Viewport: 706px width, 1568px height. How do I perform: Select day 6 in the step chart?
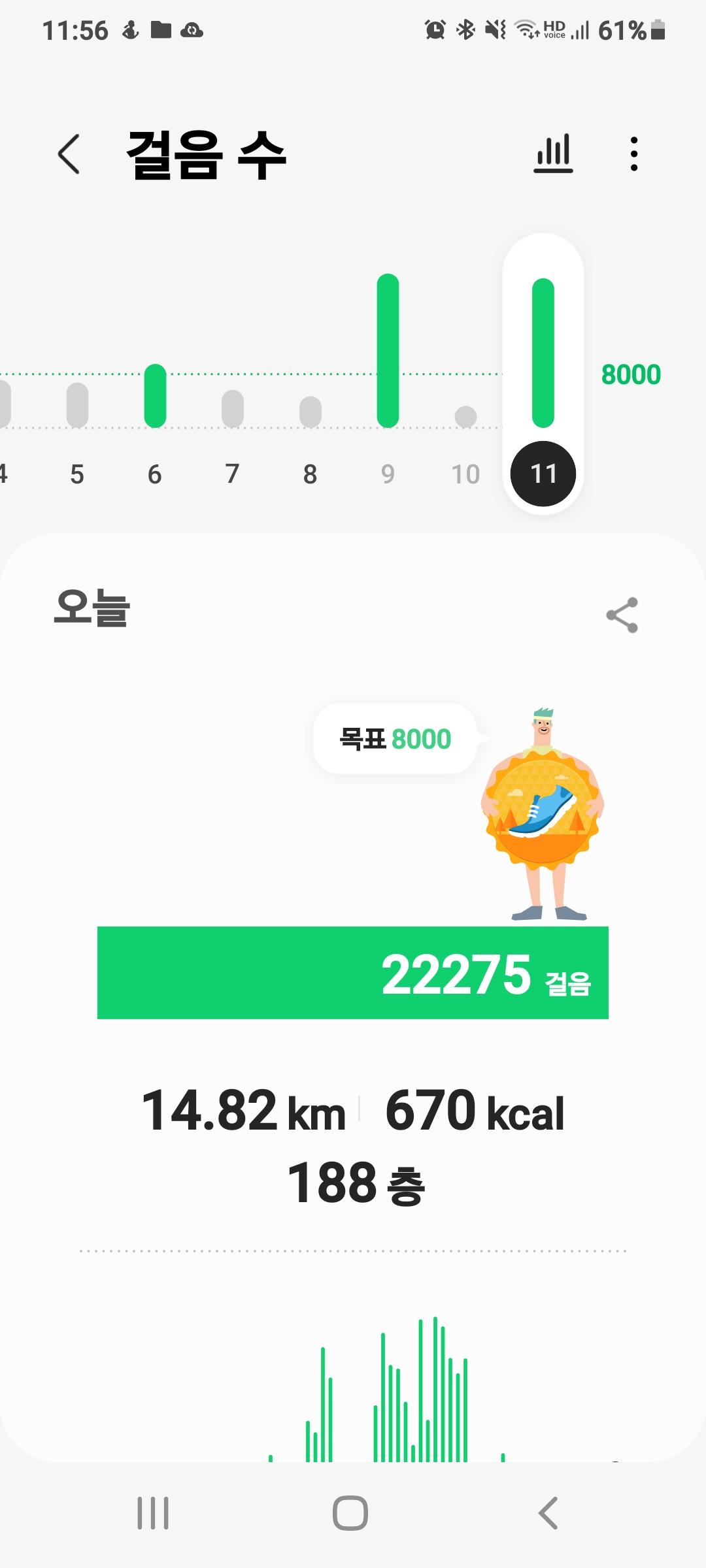[x=155, y=474]
